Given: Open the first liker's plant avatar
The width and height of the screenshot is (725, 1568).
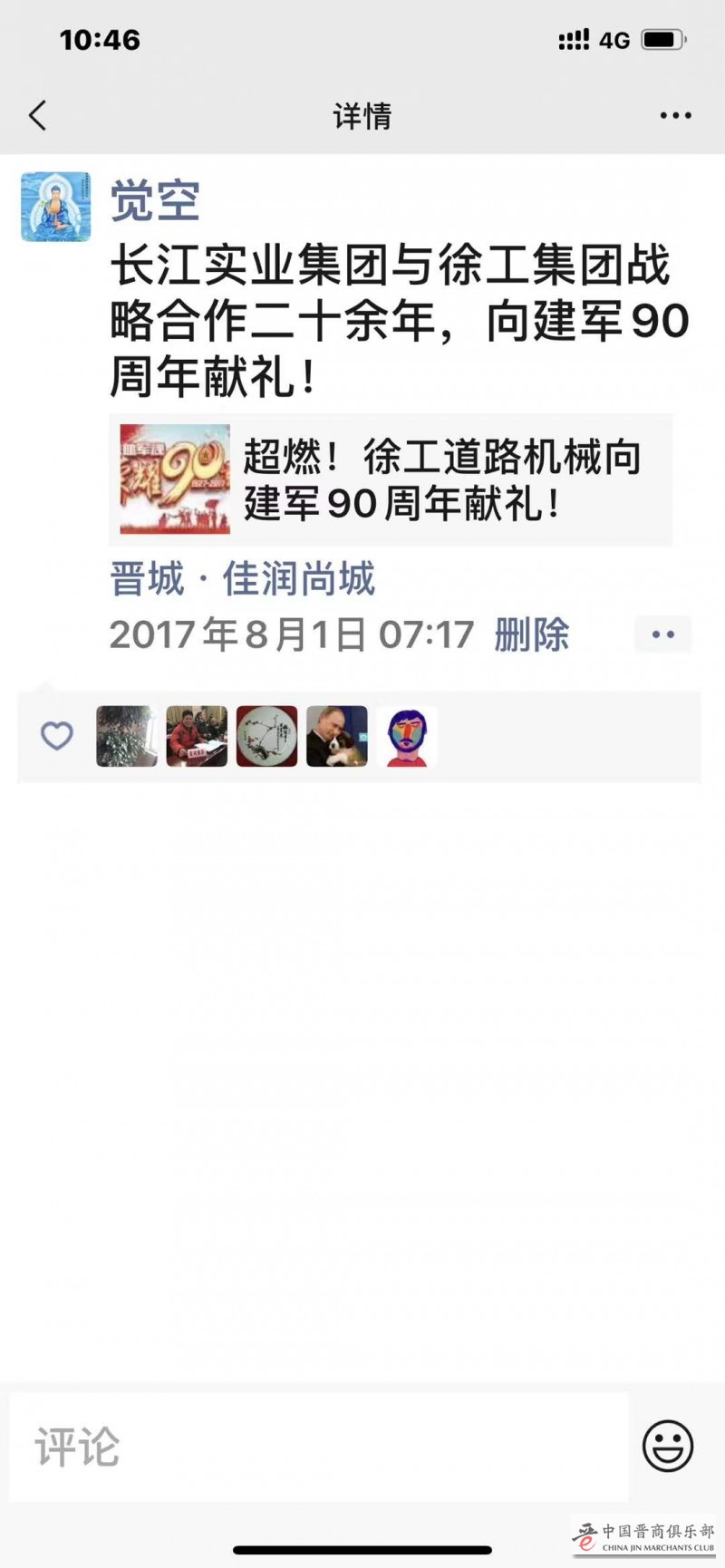Looking at the screenshot, I should [x=127, y=736].
